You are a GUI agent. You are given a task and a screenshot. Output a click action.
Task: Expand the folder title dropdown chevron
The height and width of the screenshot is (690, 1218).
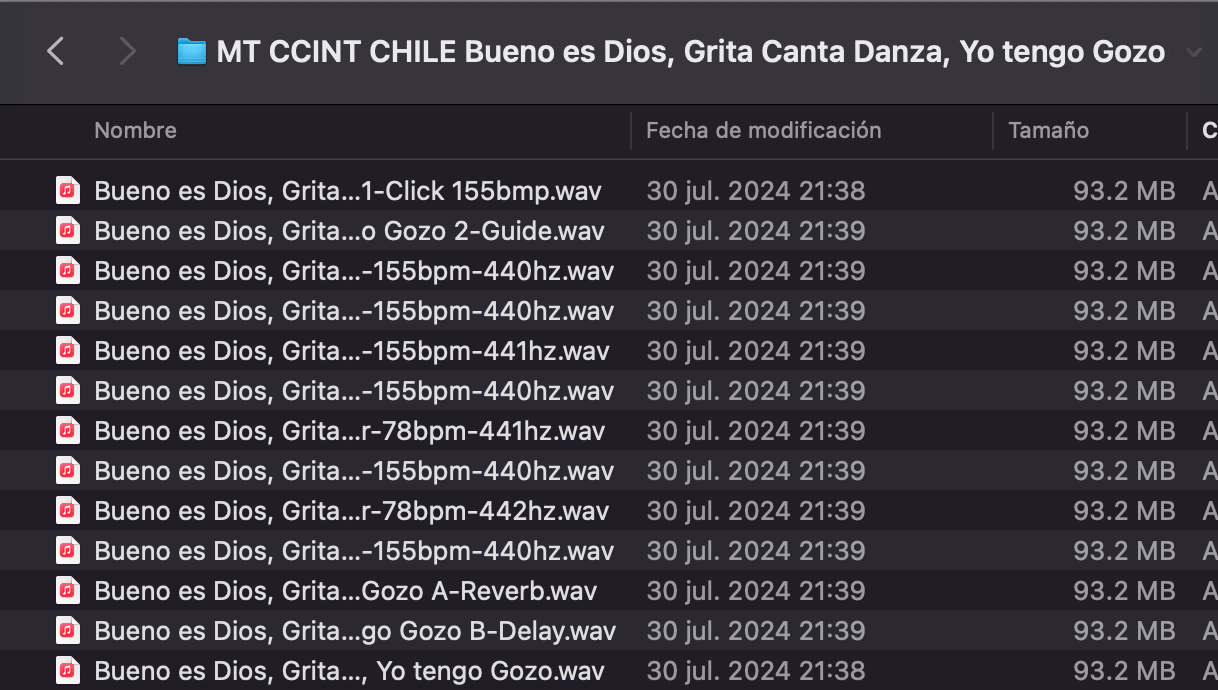click(x=1193, y=52)
